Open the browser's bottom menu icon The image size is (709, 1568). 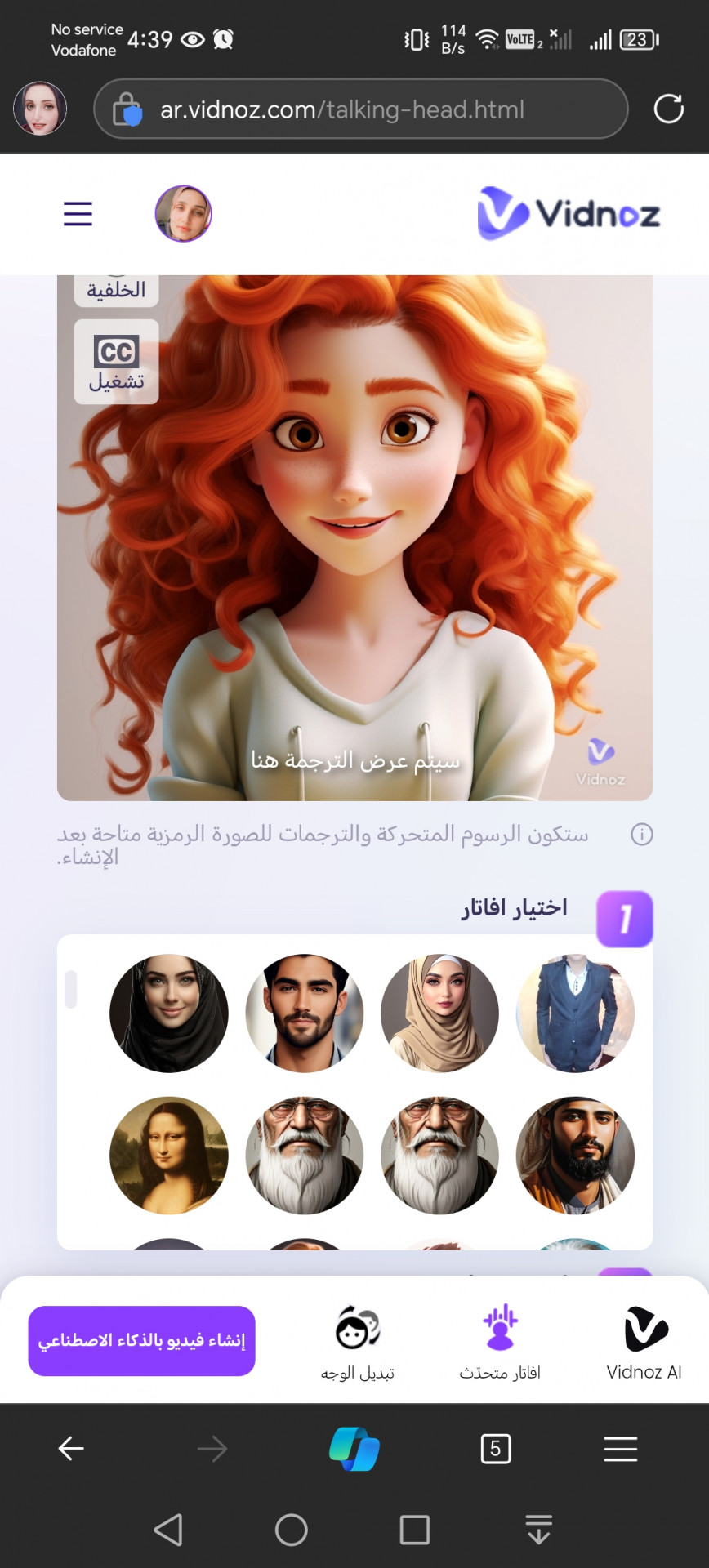pos(620,1449)
